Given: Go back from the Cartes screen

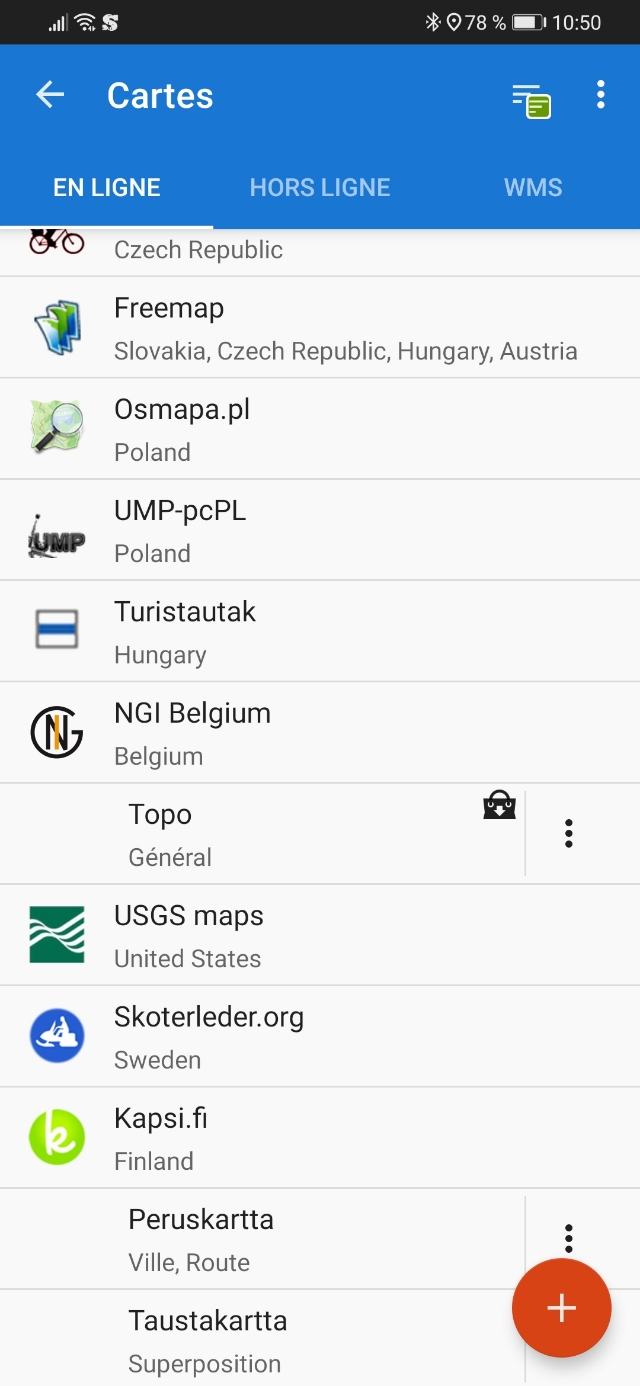Looking at the screenshot, I should pyautogui.click(x=49, y=96).
